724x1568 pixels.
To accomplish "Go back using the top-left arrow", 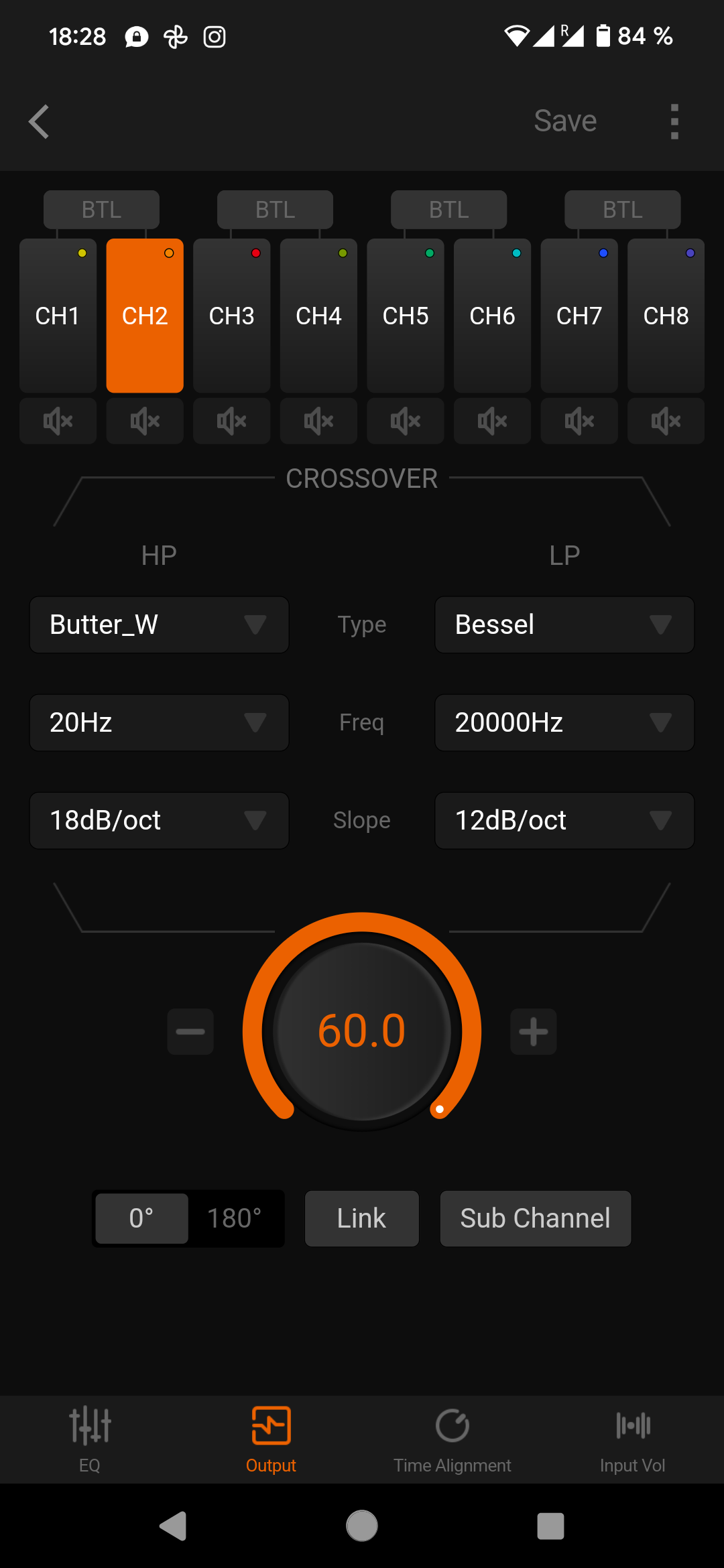I will click(39, 122).
